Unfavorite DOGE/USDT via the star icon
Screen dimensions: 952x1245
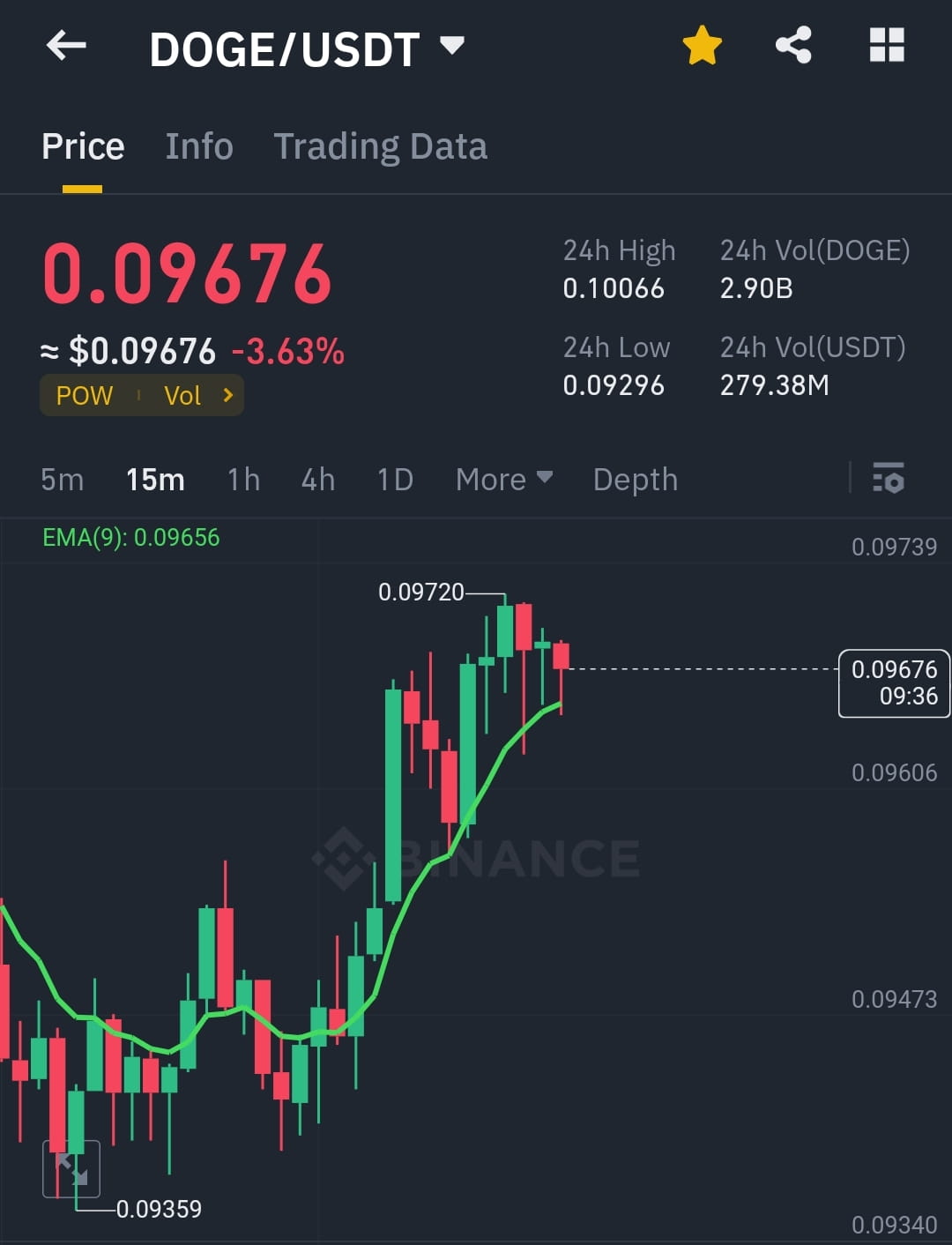tap(703, 46)
